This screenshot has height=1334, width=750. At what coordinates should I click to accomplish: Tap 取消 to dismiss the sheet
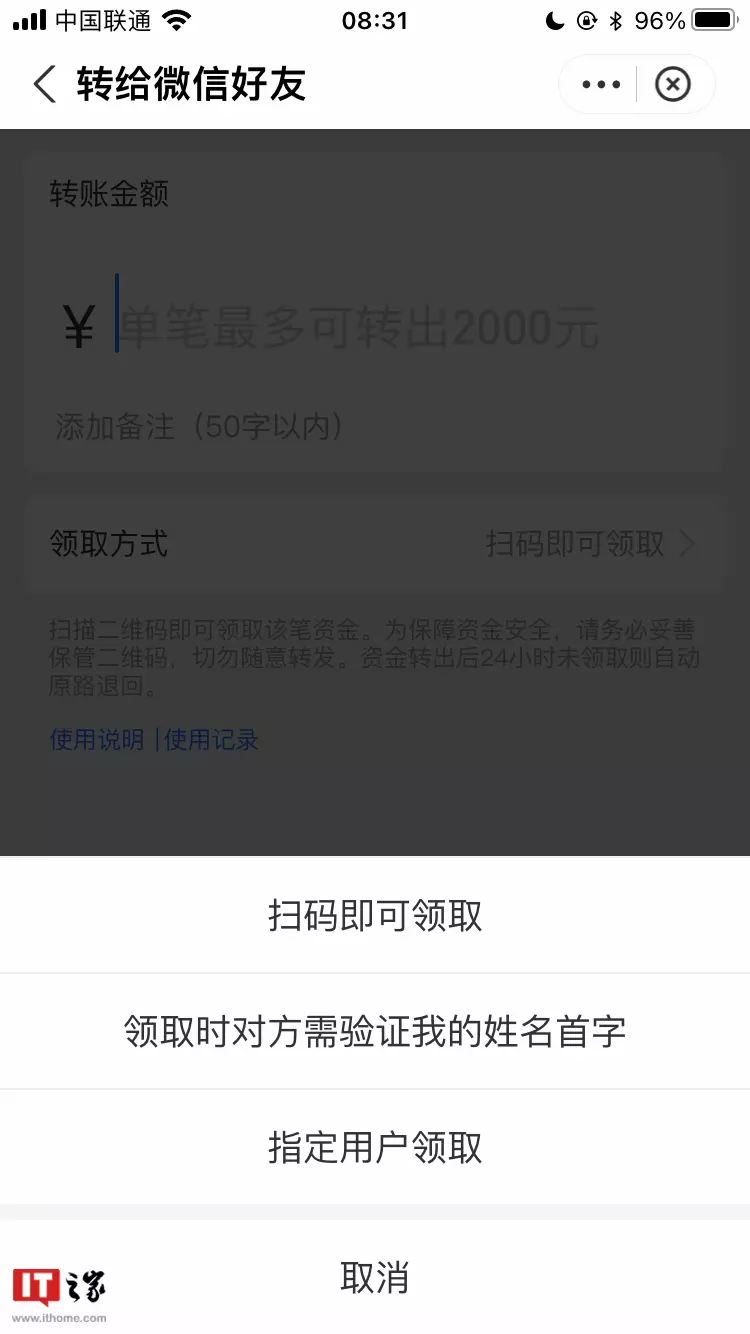point(375,1277)
